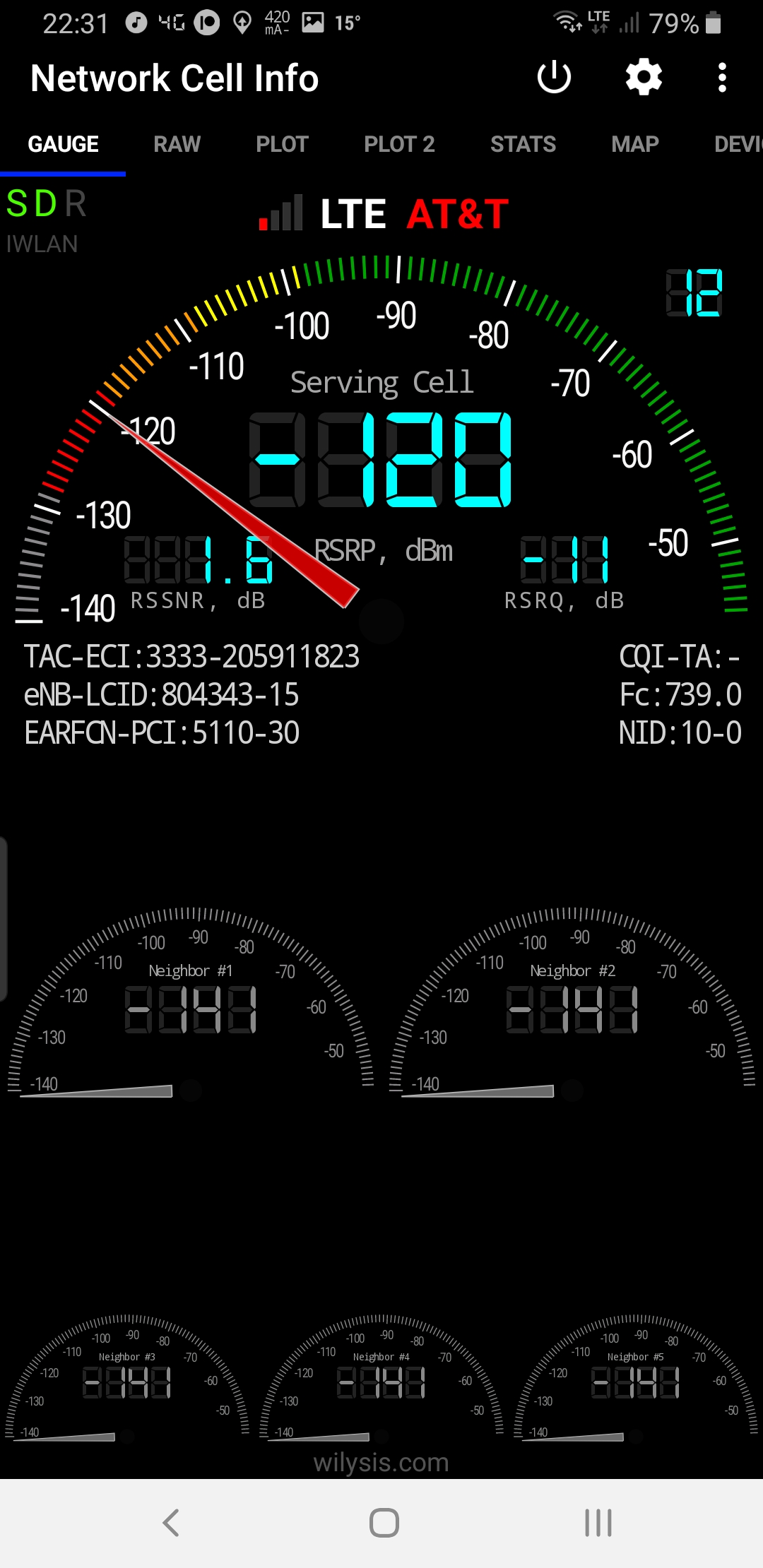Screen dimensions: 763x1568
Task: Select the MAP tab
Action: coord(635,144)
